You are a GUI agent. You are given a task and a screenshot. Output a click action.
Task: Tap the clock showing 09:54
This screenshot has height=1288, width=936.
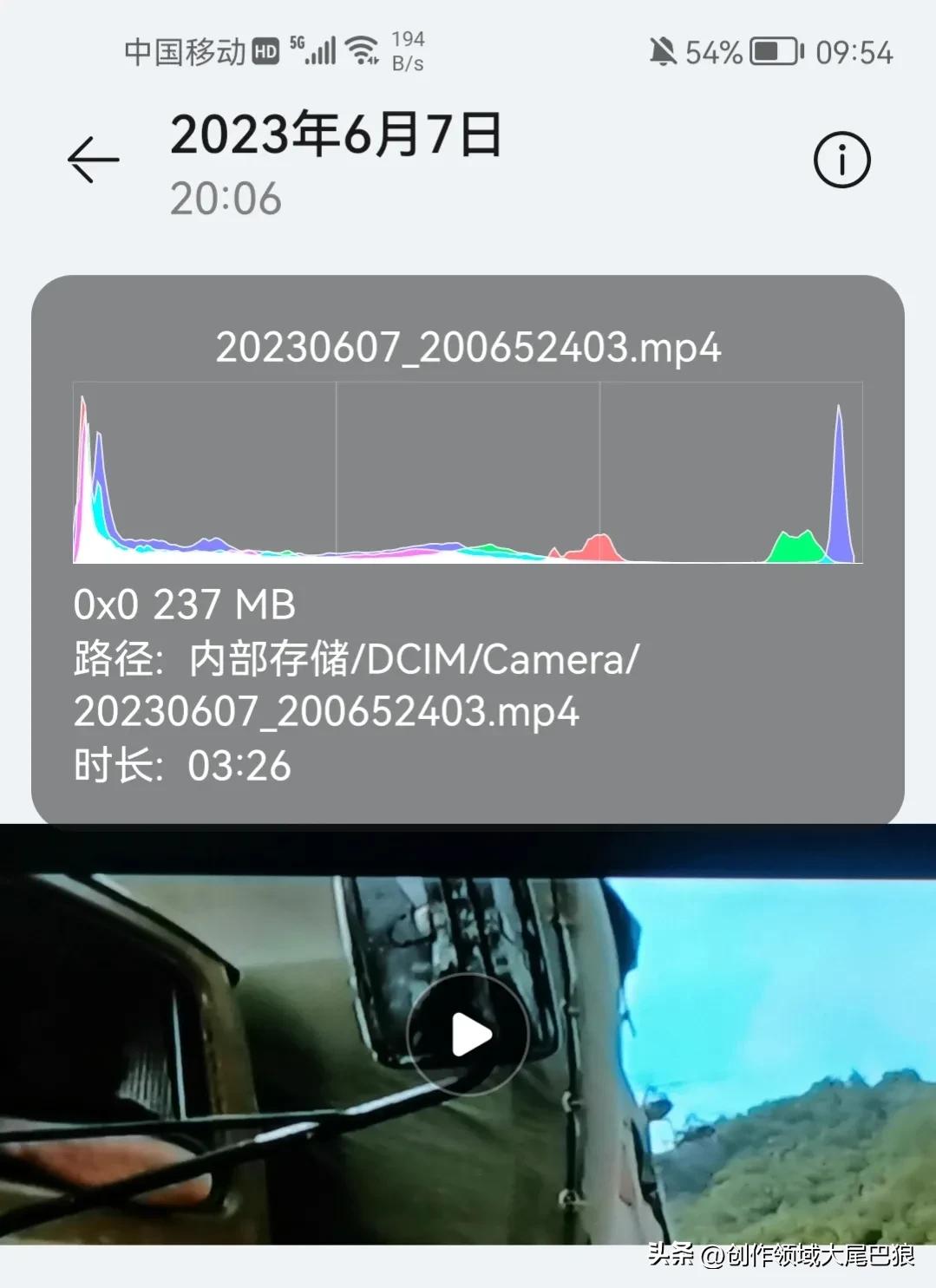click(x=854, y=52)
